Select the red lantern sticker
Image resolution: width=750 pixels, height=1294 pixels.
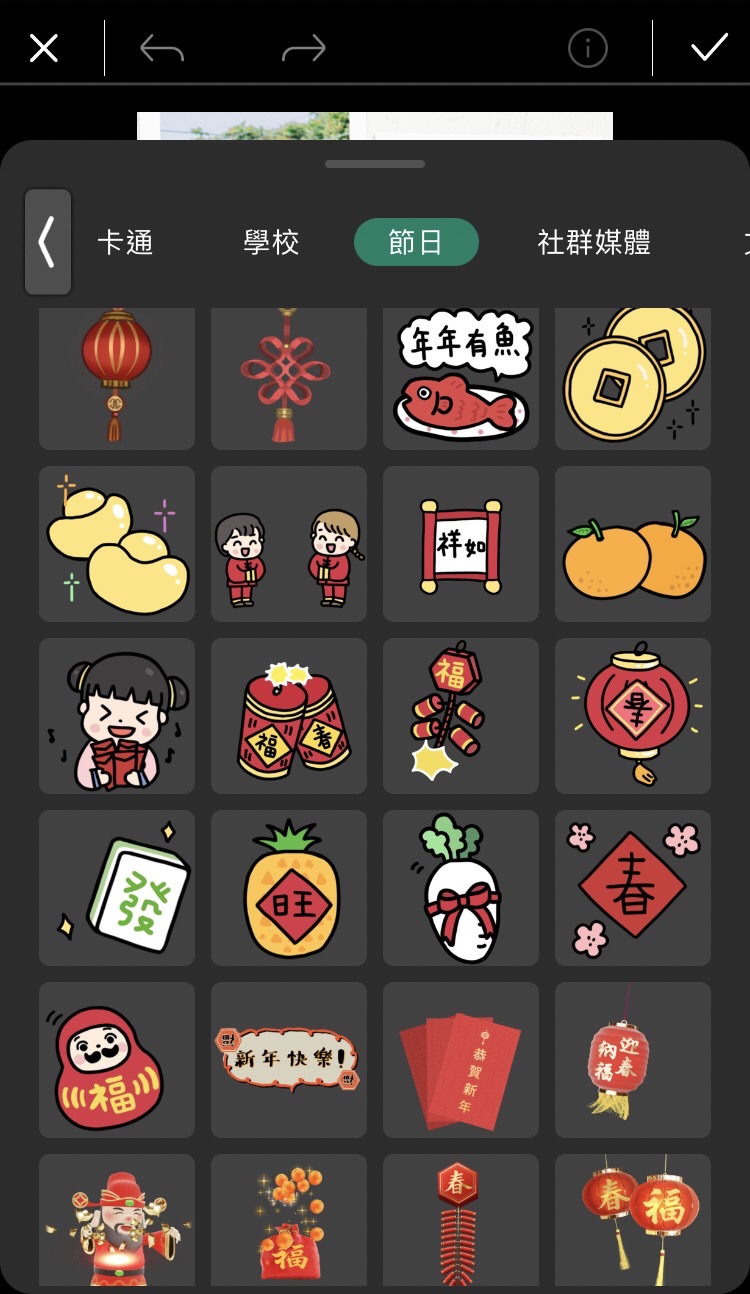(x=116, y=377)
